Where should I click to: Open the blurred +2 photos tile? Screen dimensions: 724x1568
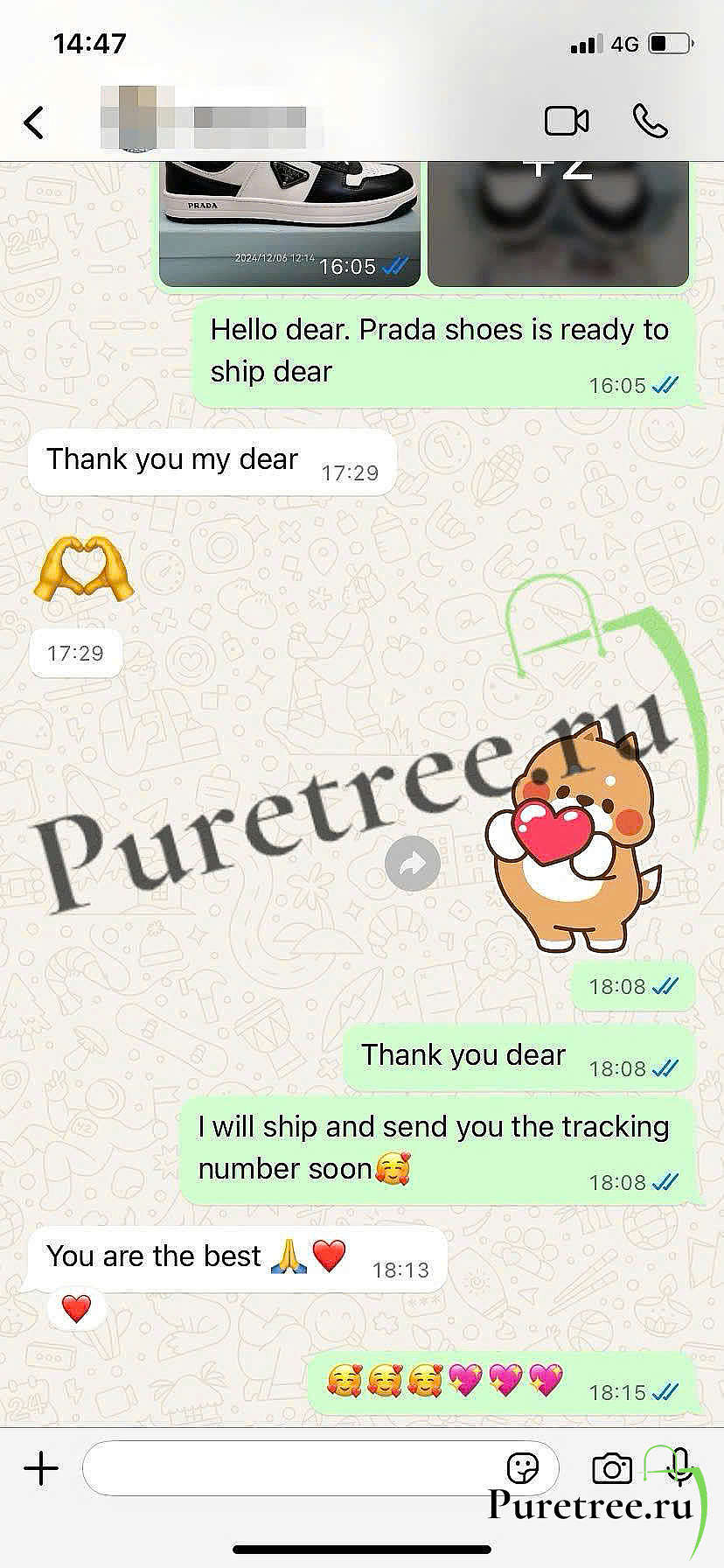(x=558, y=224)
